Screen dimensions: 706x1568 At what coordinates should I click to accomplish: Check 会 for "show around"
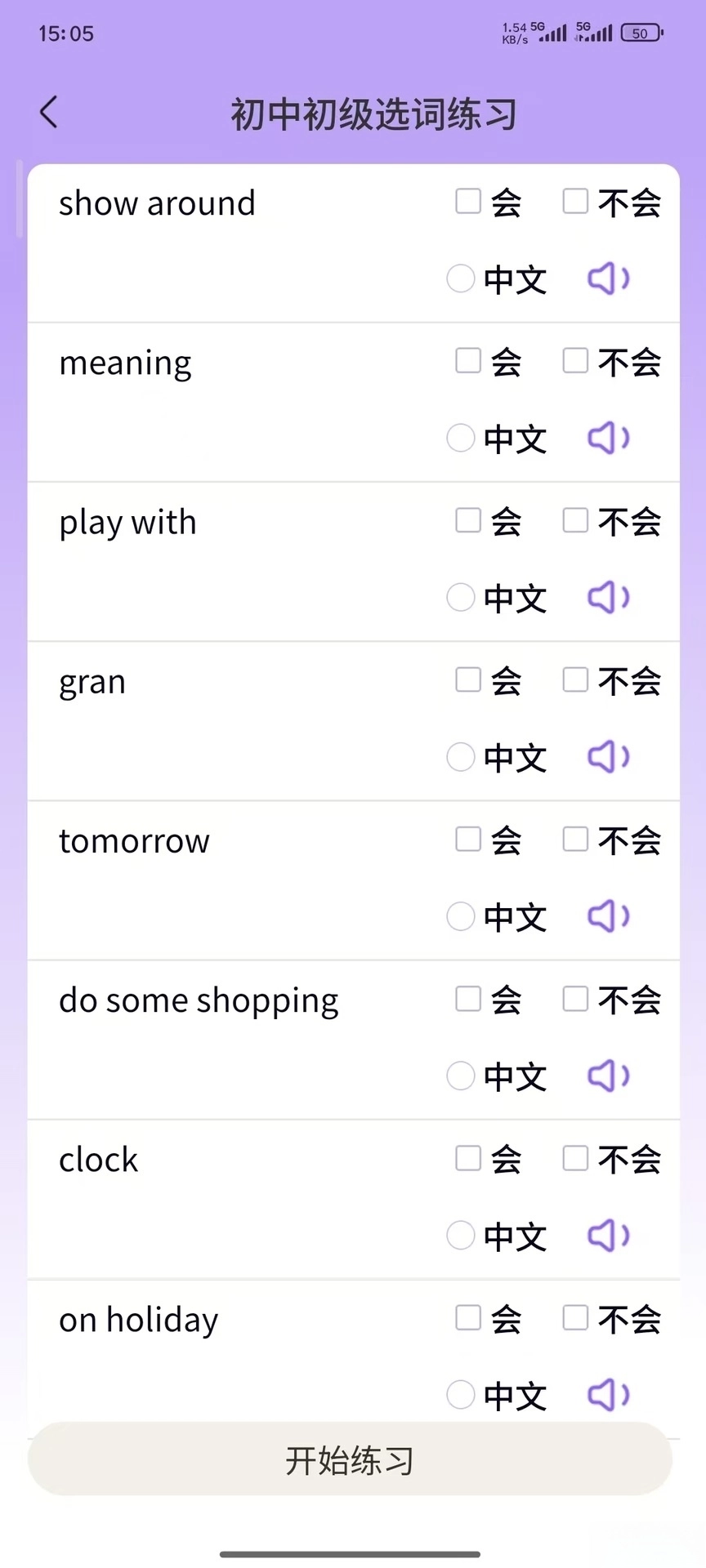467,201
